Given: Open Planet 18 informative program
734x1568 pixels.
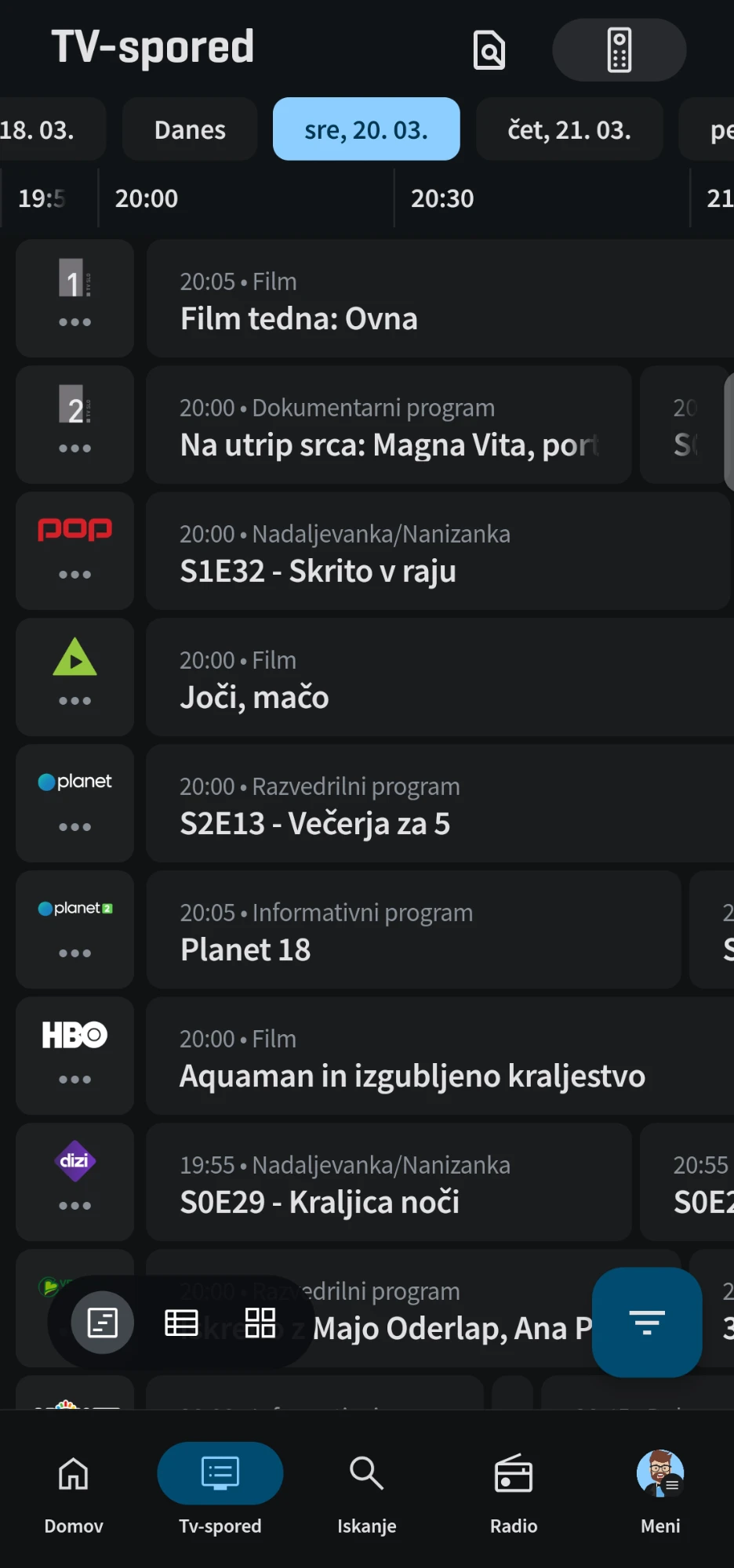Looking at the screenshot, I should tap(413, 930).
